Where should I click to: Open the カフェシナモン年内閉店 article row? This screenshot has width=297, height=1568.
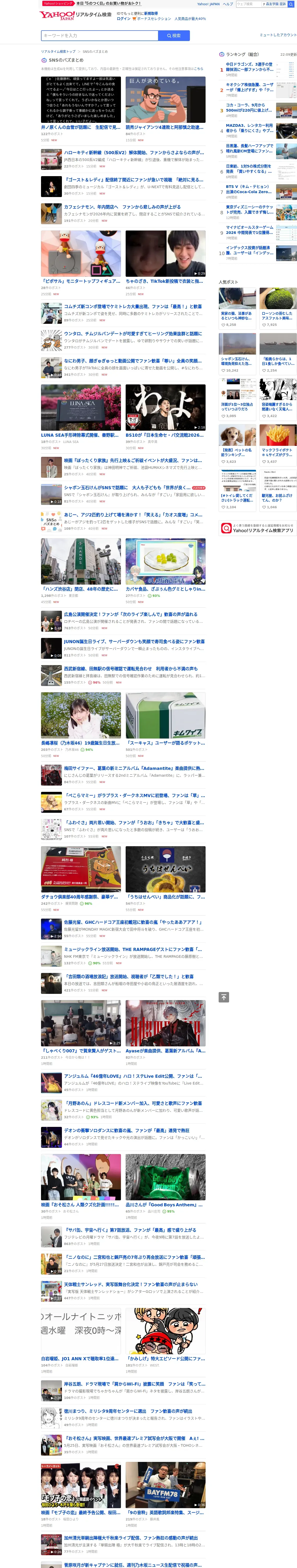pyautogui.click(x=123, y=213)
